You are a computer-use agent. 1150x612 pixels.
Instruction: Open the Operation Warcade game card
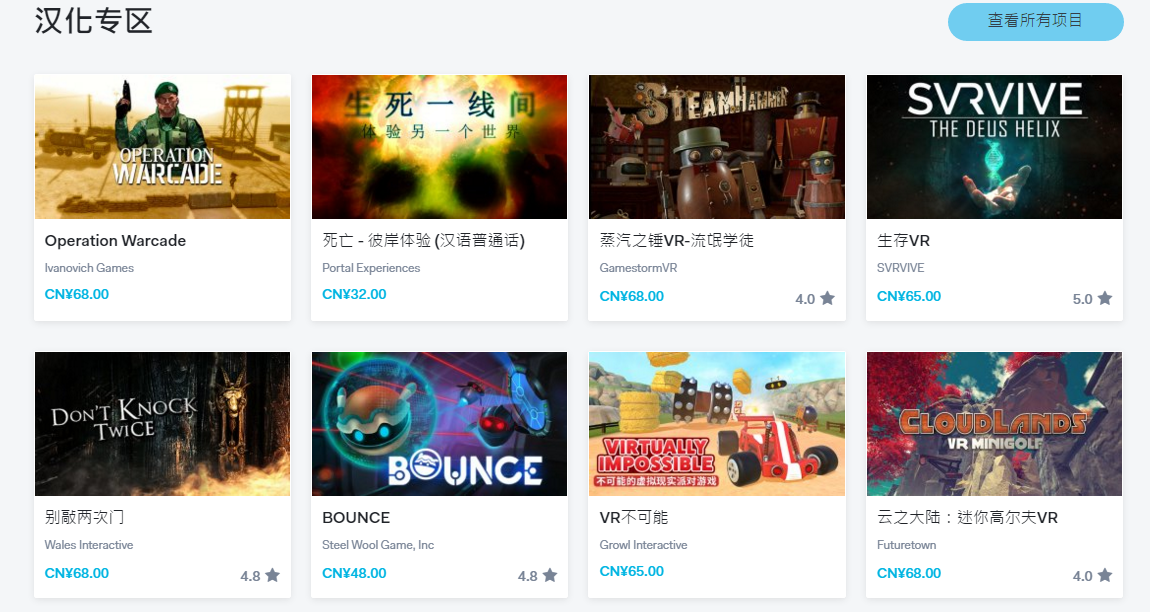162,147
